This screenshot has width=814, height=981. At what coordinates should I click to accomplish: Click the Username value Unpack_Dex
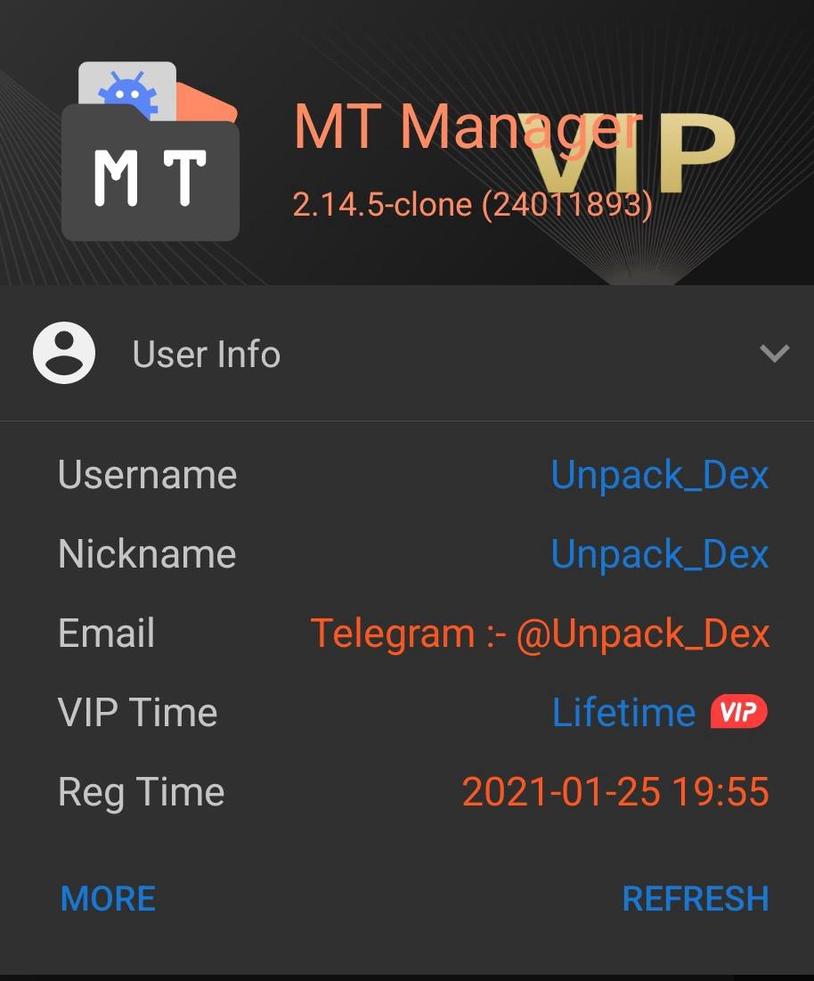coord(659,474)
